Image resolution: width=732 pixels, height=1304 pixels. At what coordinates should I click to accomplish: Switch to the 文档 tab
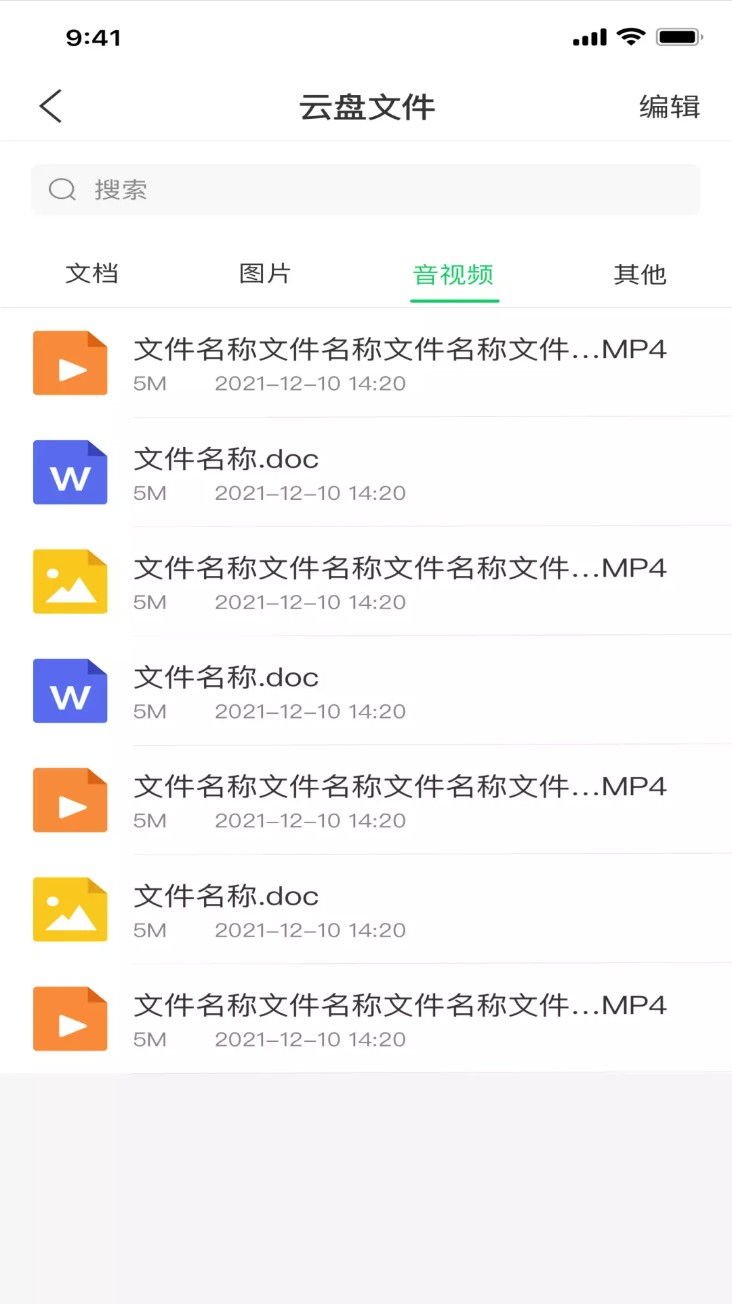(x=91, y=274)
